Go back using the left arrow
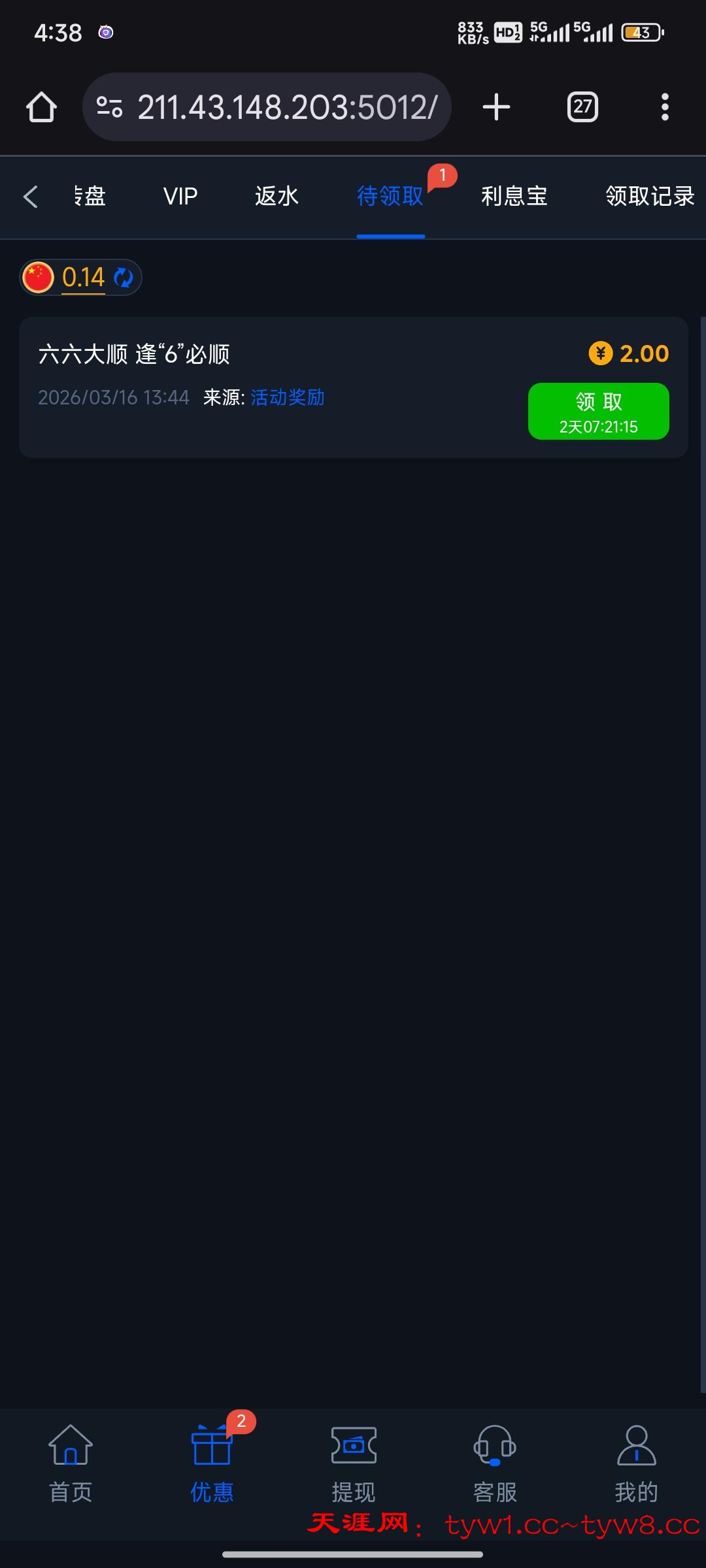This screenshot has width=706, height=1568. tap(31, 197)
